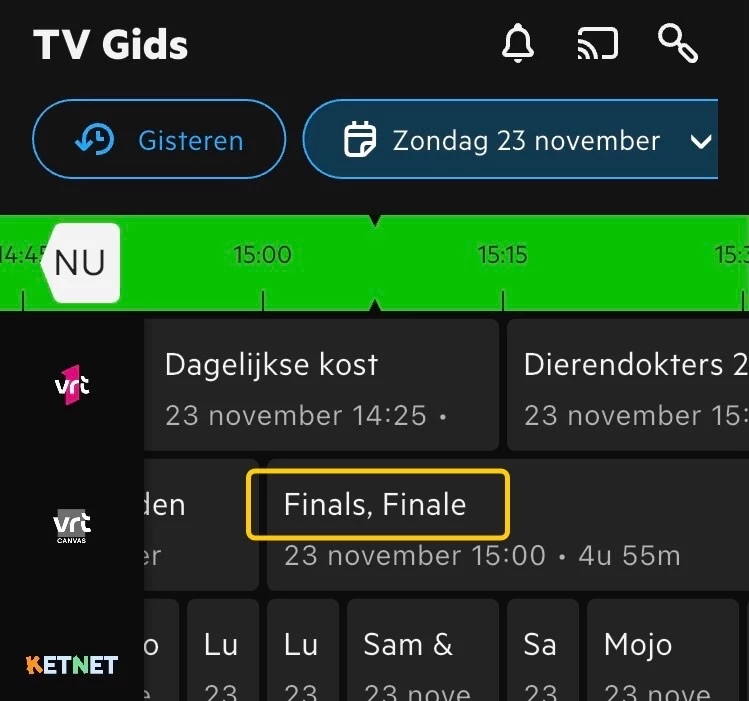
Task: Open the Sam & programme card
Action: 422,652
